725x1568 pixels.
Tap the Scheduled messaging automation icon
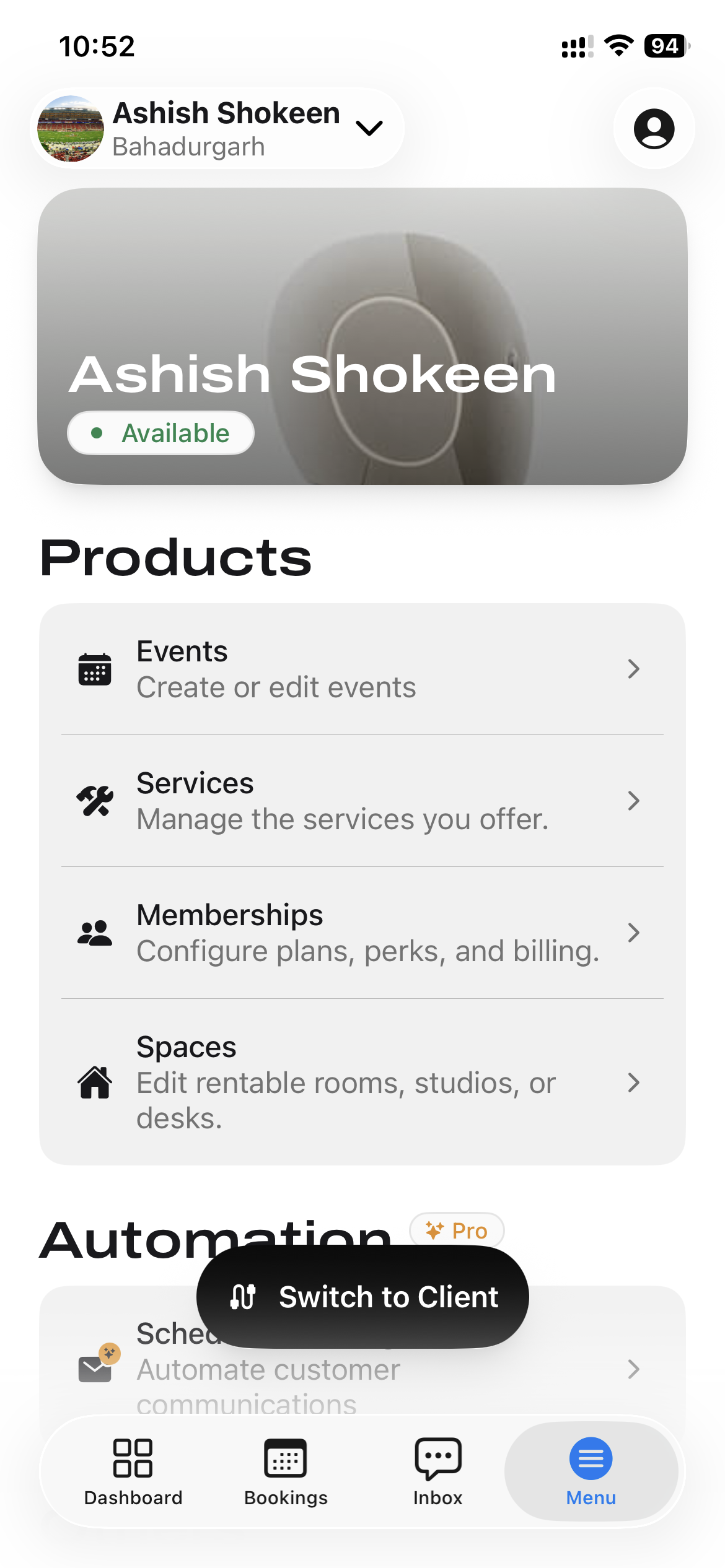(x=94, y=1369)
